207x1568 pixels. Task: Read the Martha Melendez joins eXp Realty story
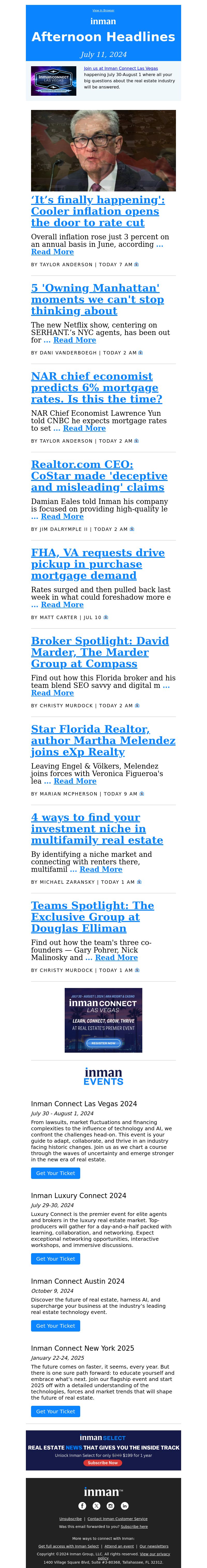[103, 740]
